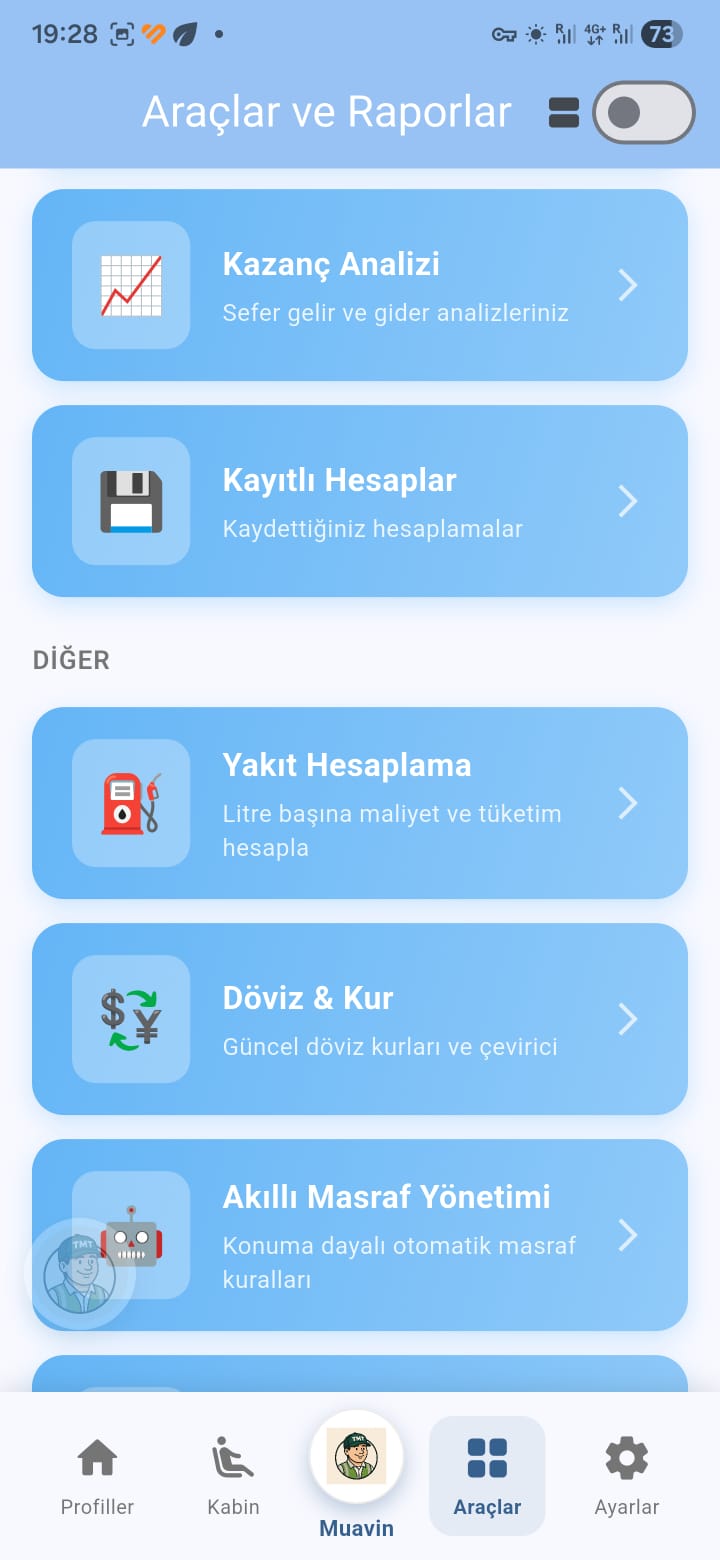Click the floppy disk icon for Kayıtlı Hesaplar
This screenshot has height=1560, width=720.
coord(131,501)
